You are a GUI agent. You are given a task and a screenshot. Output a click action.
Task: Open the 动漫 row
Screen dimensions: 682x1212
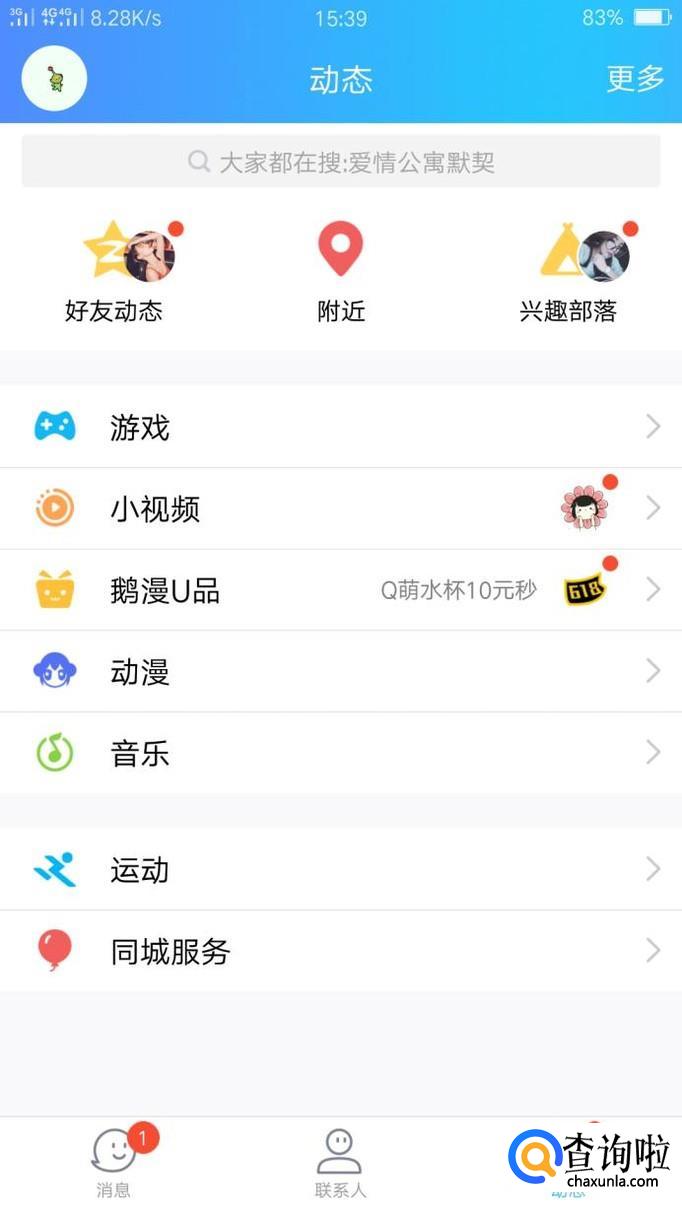click(341, 672)
